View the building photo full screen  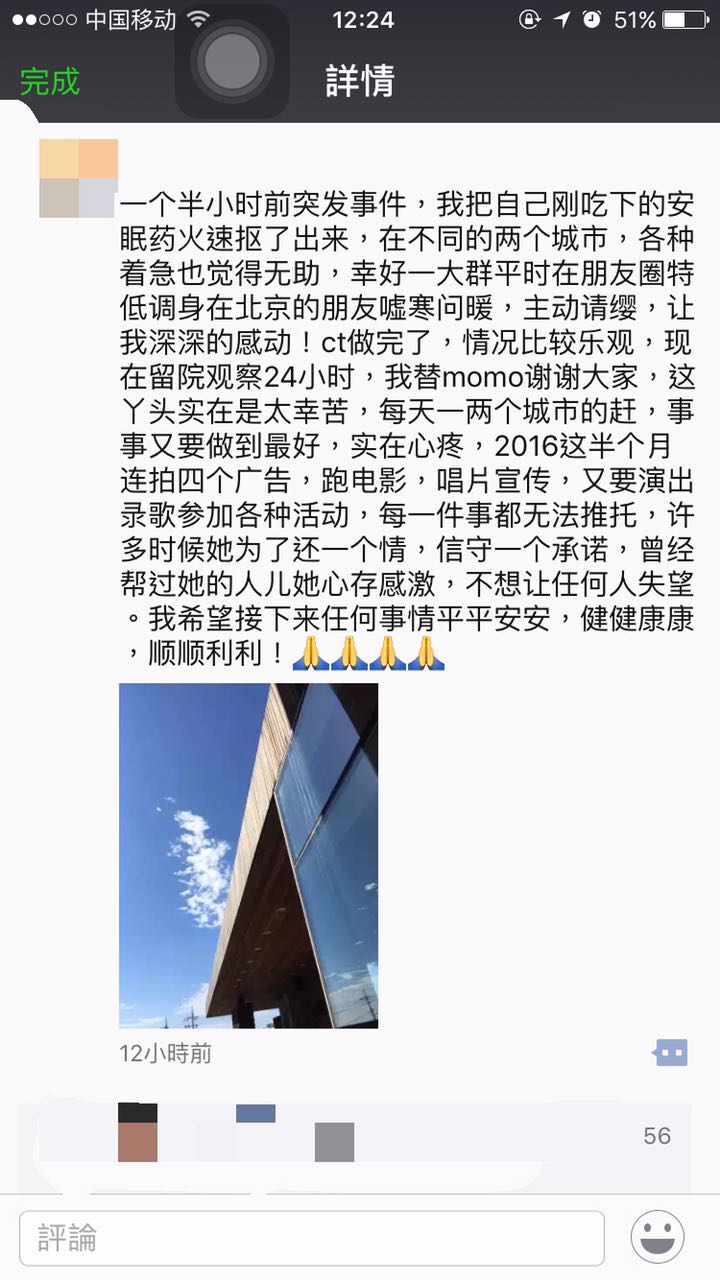click(x=248, y=855)
